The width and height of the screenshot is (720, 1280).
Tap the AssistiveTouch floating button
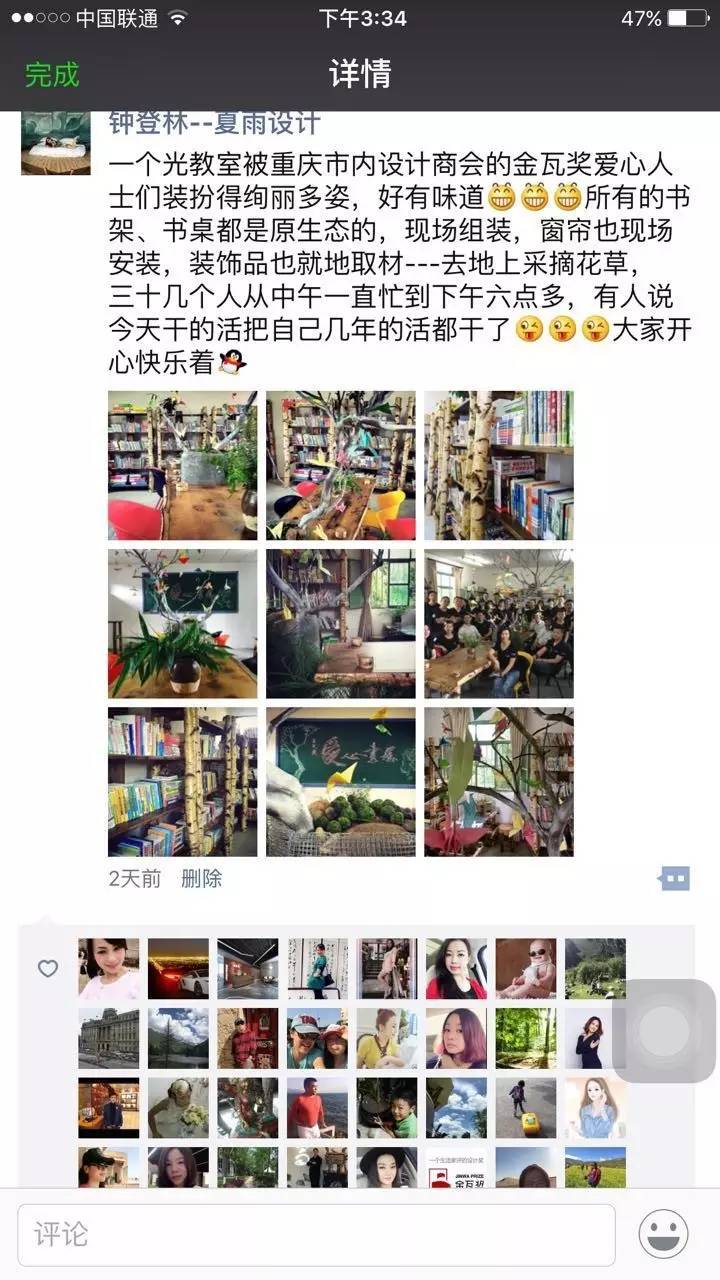pos(664,1030)
